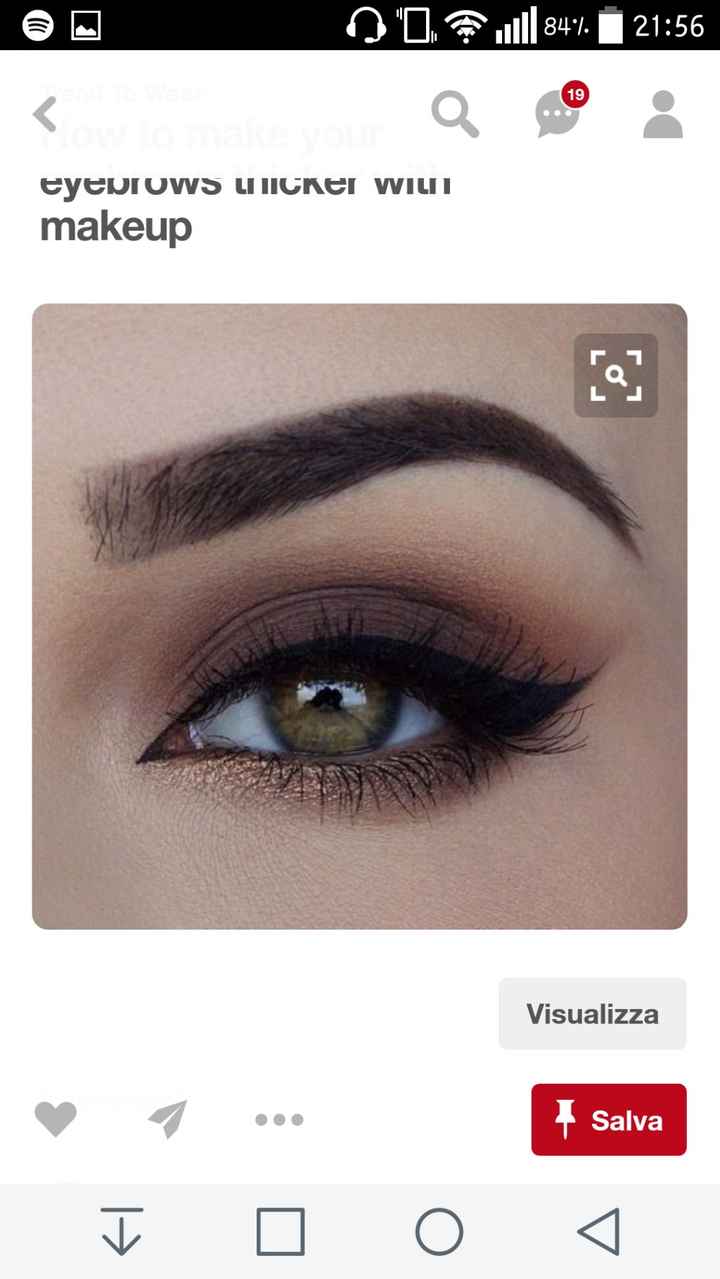Viewport: 720px width, 1279px height.
Task: Open the unread messages badge showing 19
Action: tap(575, 92)
